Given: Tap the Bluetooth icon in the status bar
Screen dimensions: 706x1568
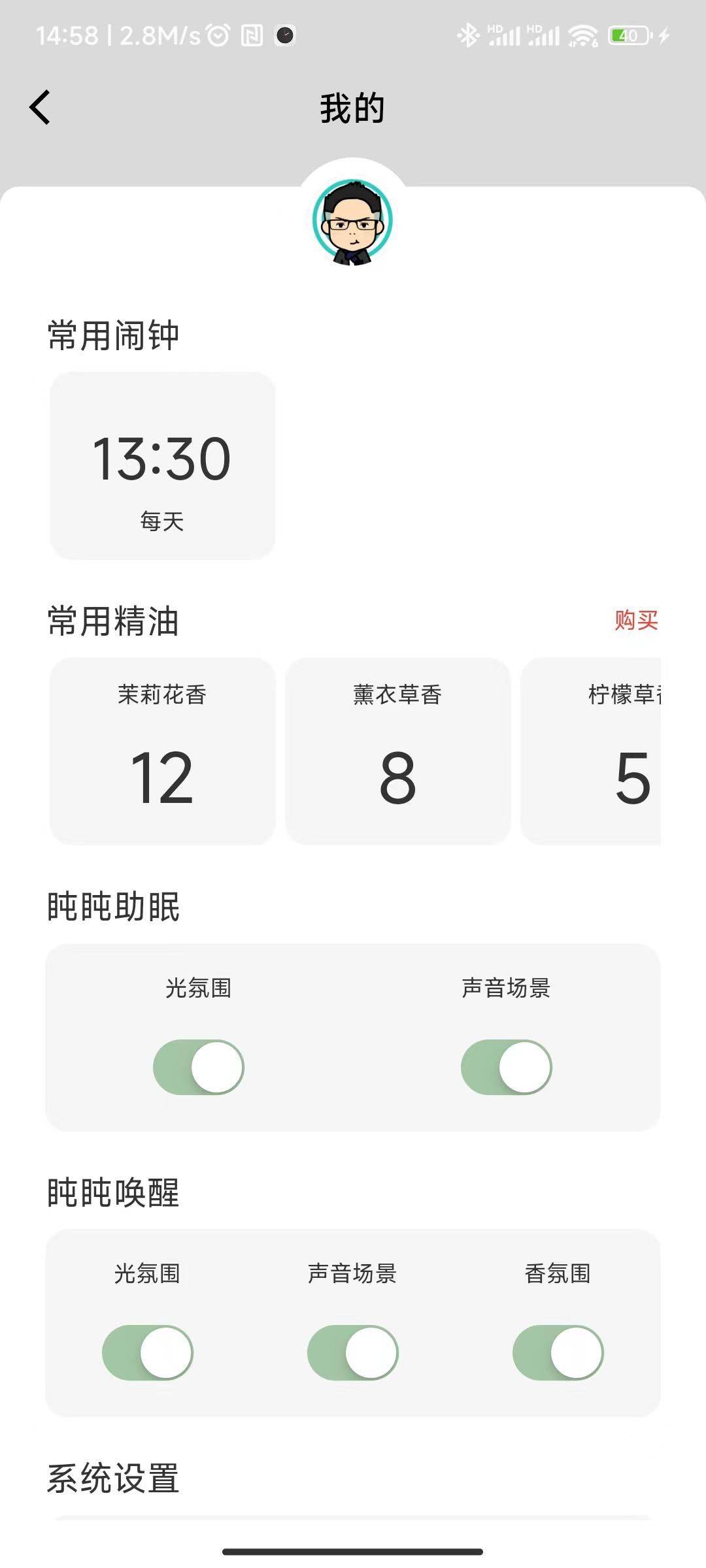Looking at the screenshot, I should click(469, 36).
